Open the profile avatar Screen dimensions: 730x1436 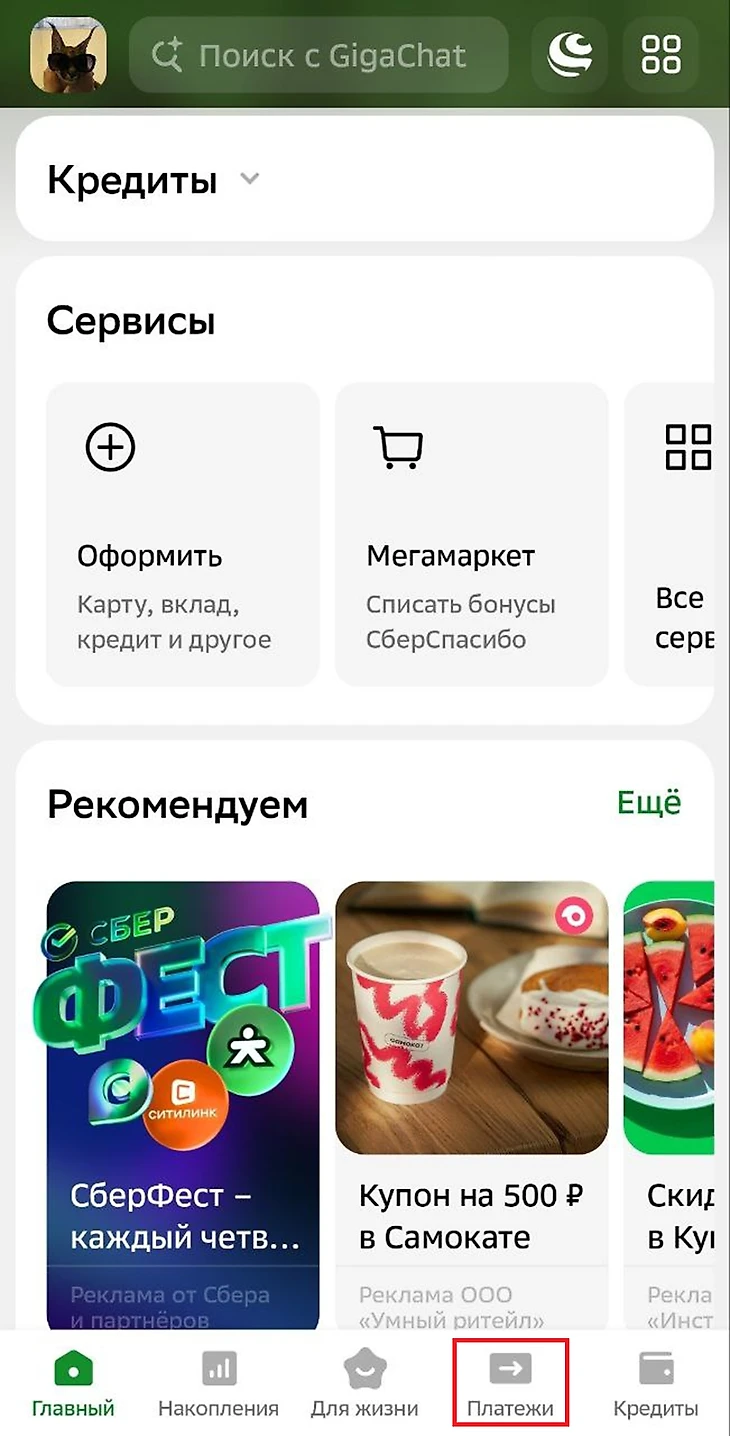click(x=68, y=54)
